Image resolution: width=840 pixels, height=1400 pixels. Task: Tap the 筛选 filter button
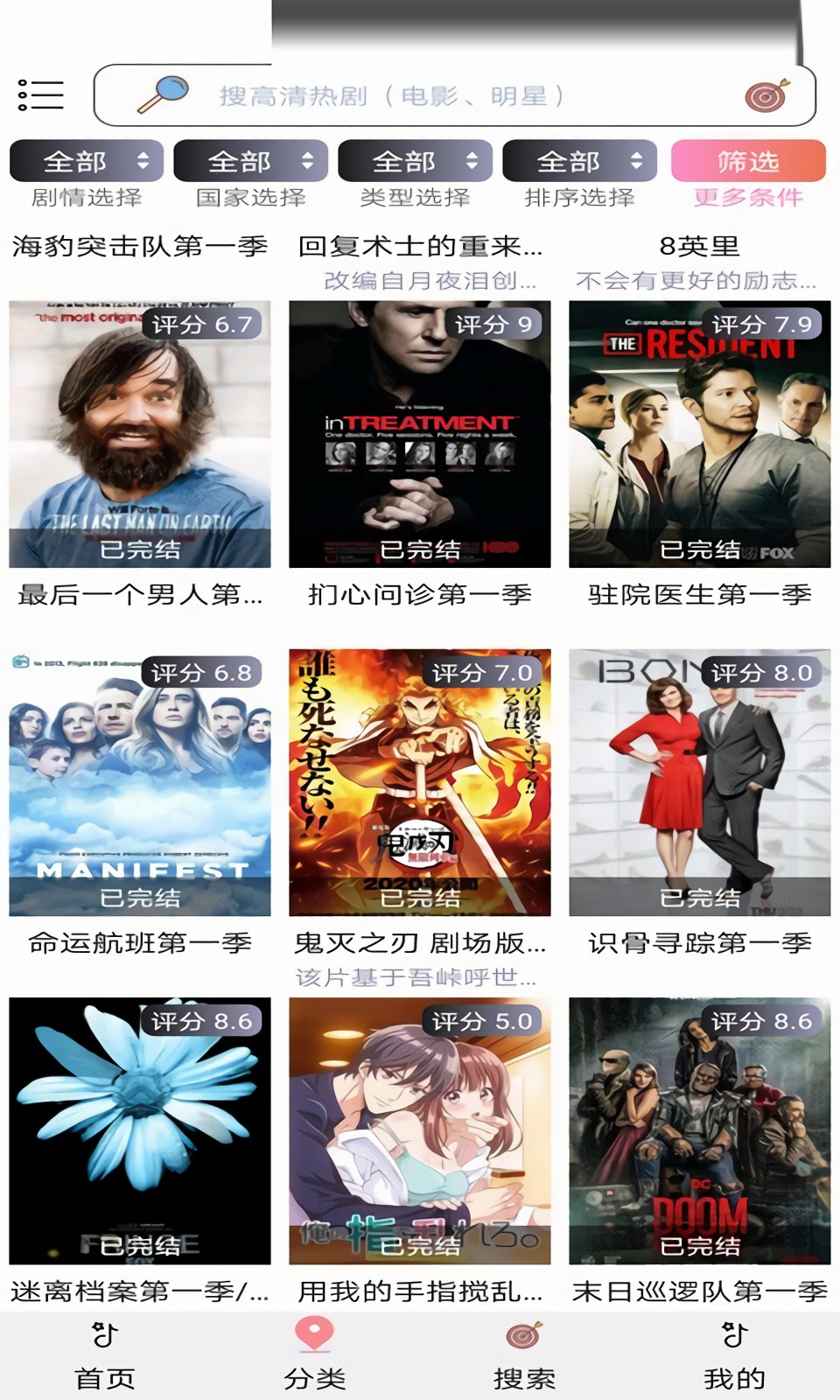pos(748,161)
